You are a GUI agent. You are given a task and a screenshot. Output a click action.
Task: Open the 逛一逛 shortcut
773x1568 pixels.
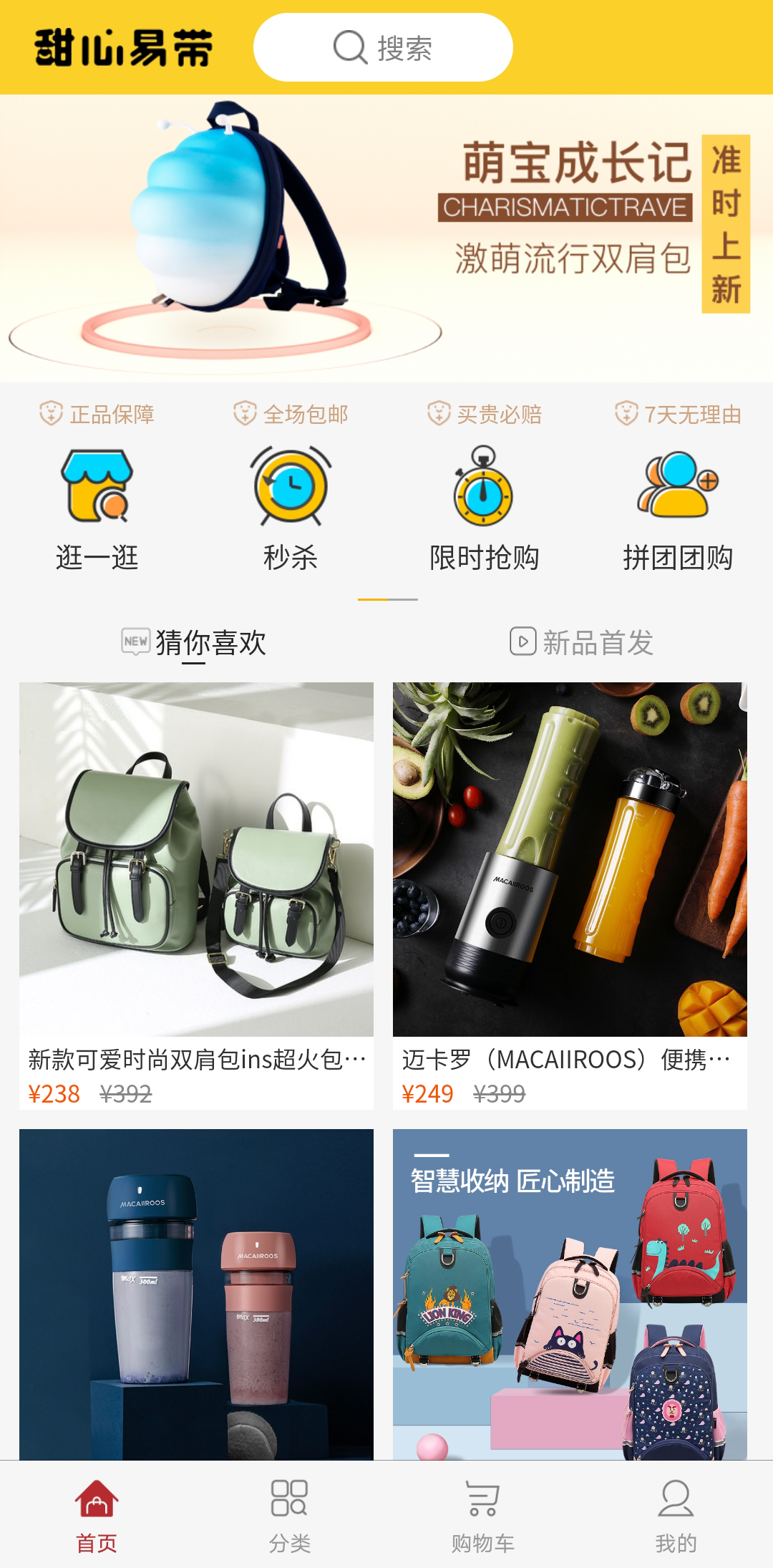(97, 508)
